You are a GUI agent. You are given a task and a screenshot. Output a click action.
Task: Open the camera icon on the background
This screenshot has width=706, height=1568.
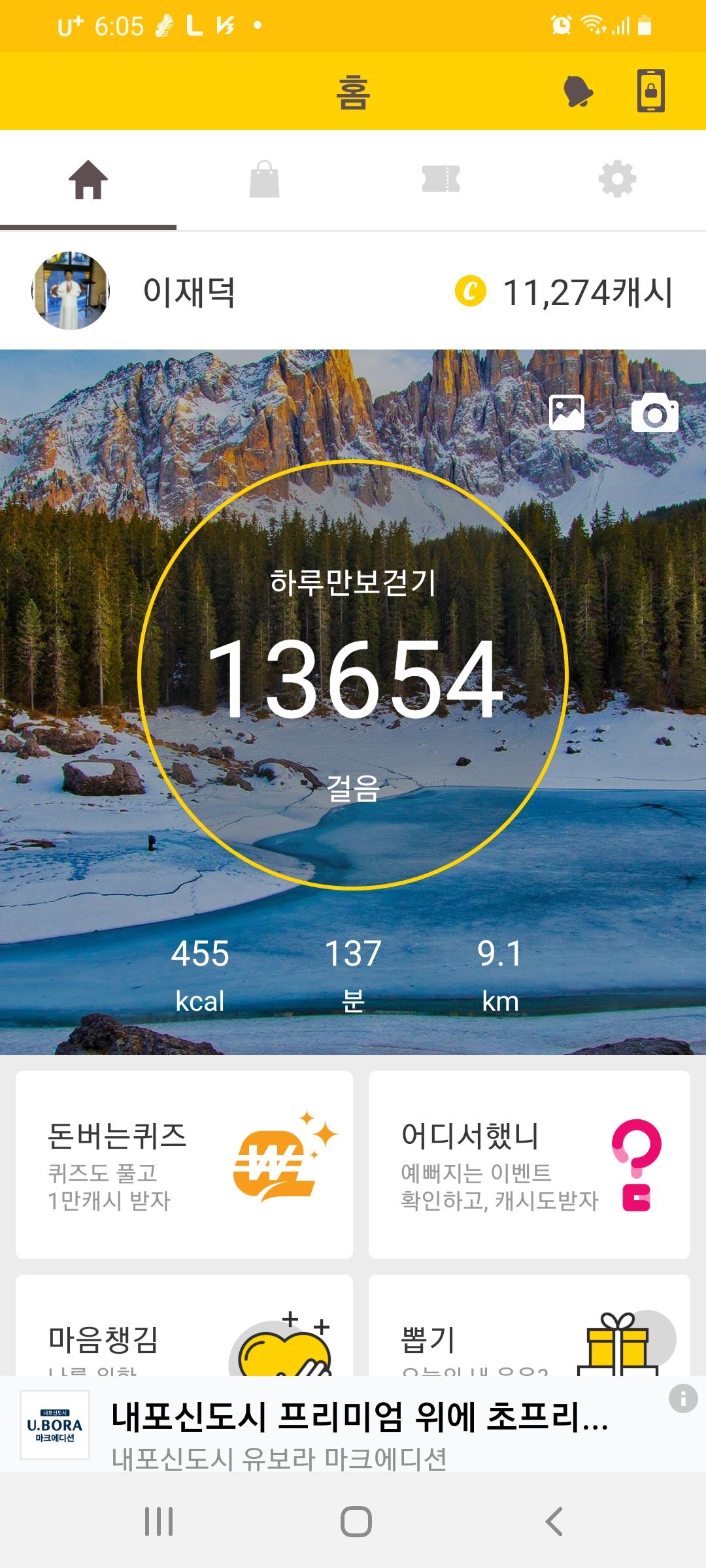(x=654, y=412)
